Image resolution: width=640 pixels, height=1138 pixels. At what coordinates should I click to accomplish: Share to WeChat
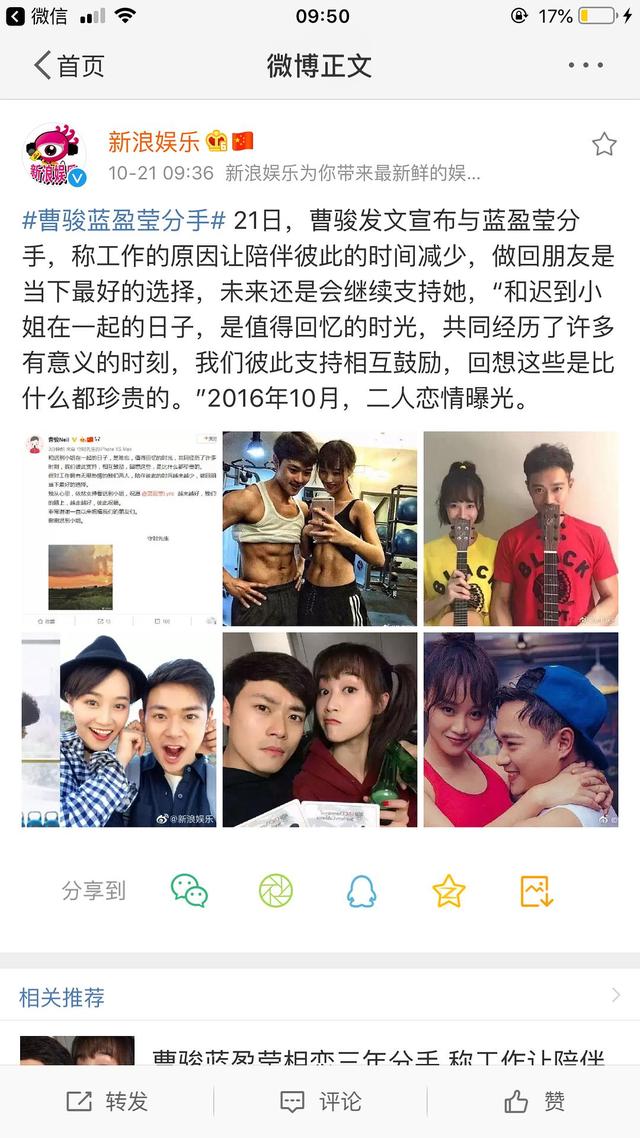coord(189,890)
